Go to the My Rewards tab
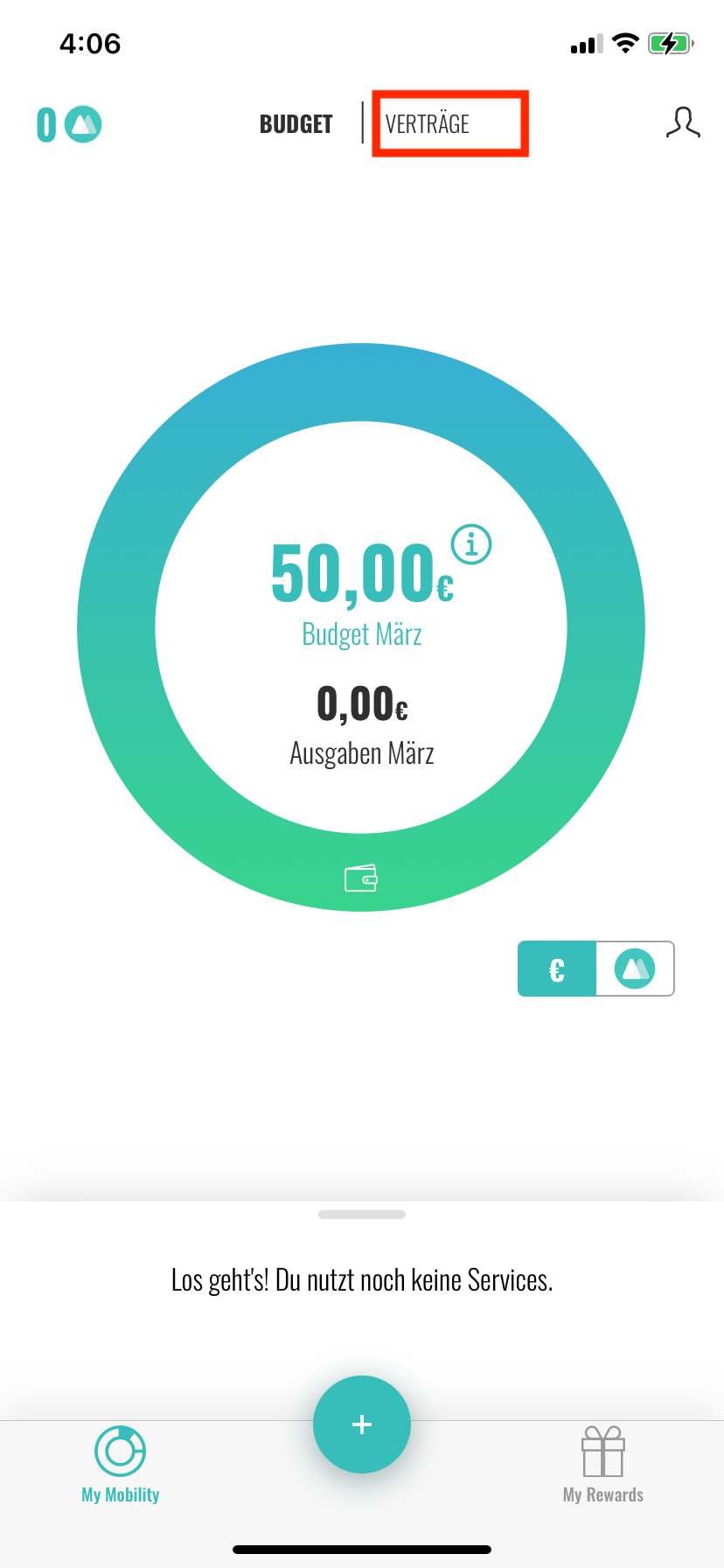724x1568 pixels. [x=603, y=1465]
